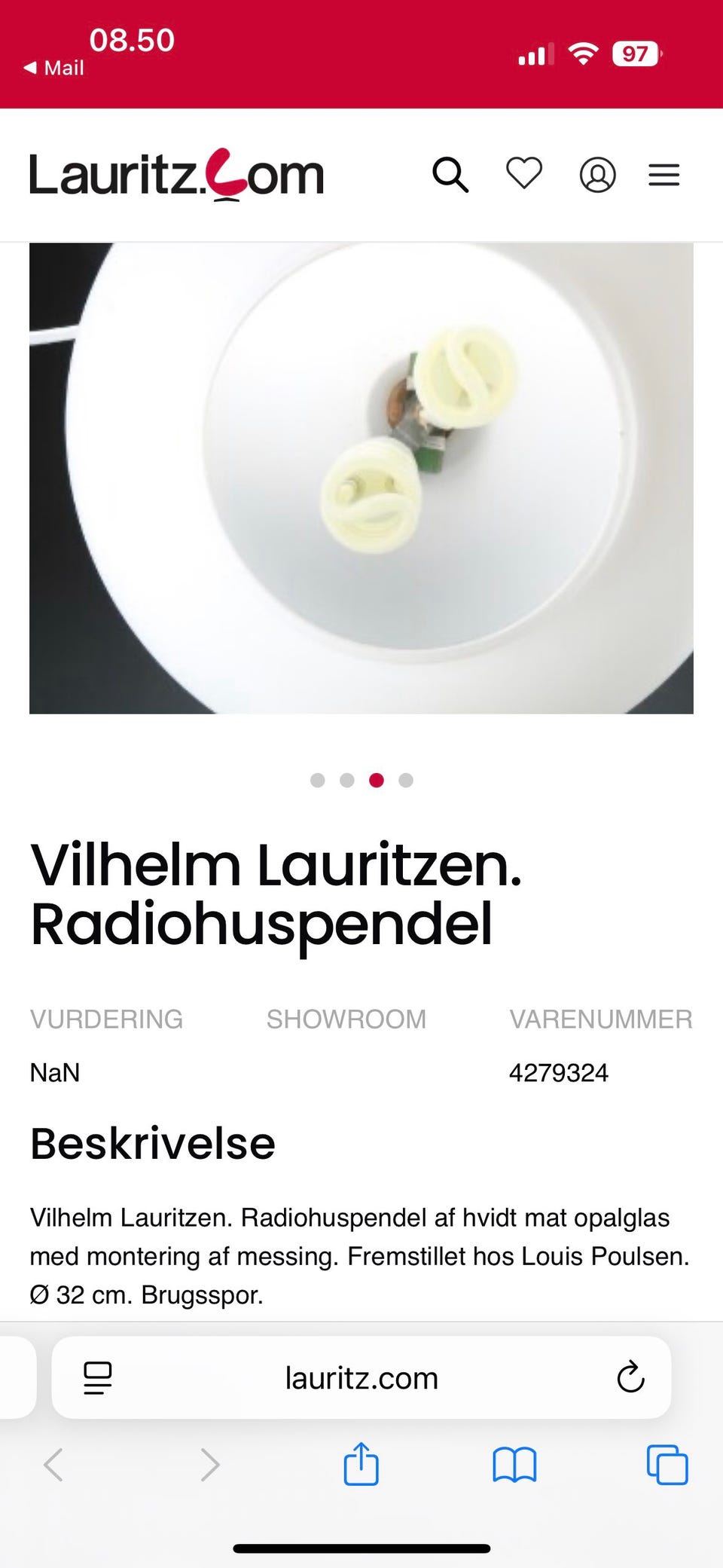This screenshot has width=723, height=1568.
Task: Select the first carousel indicator dot
Action: pos(317,781)
